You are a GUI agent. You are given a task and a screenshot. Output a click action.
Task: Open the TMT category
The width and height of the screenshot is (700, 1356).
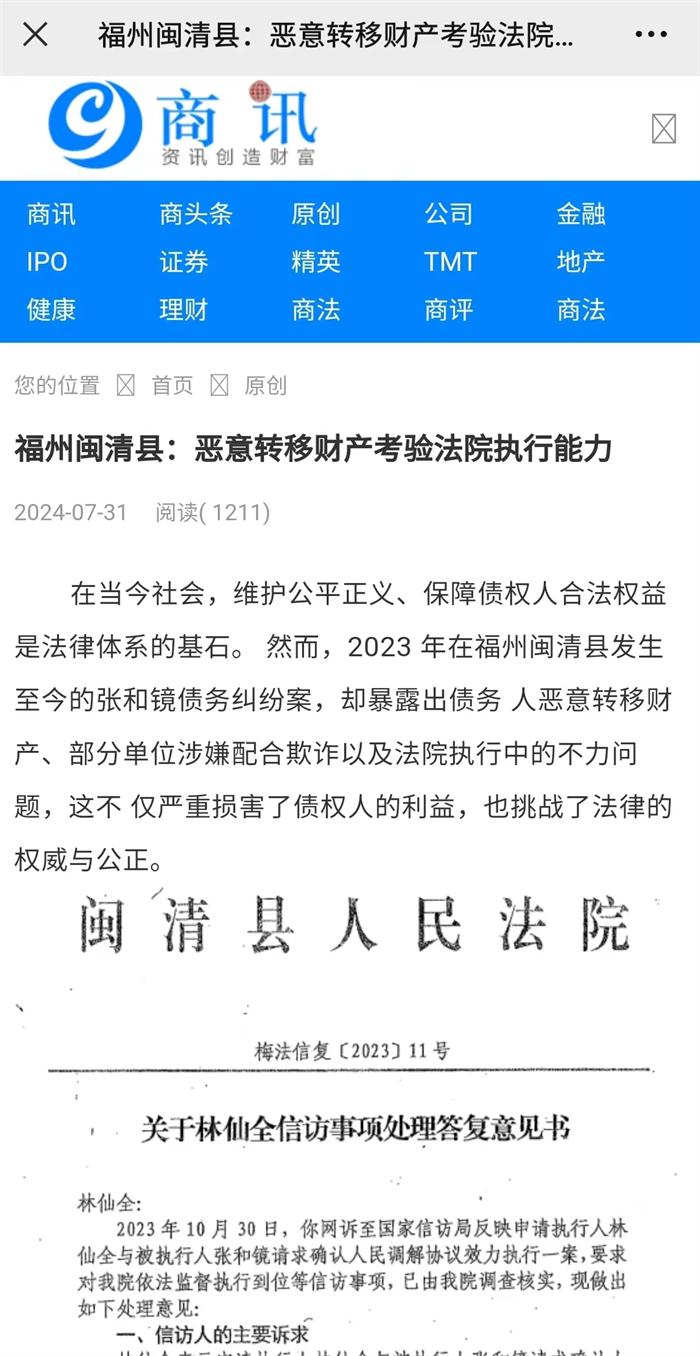tap(450, 262)
